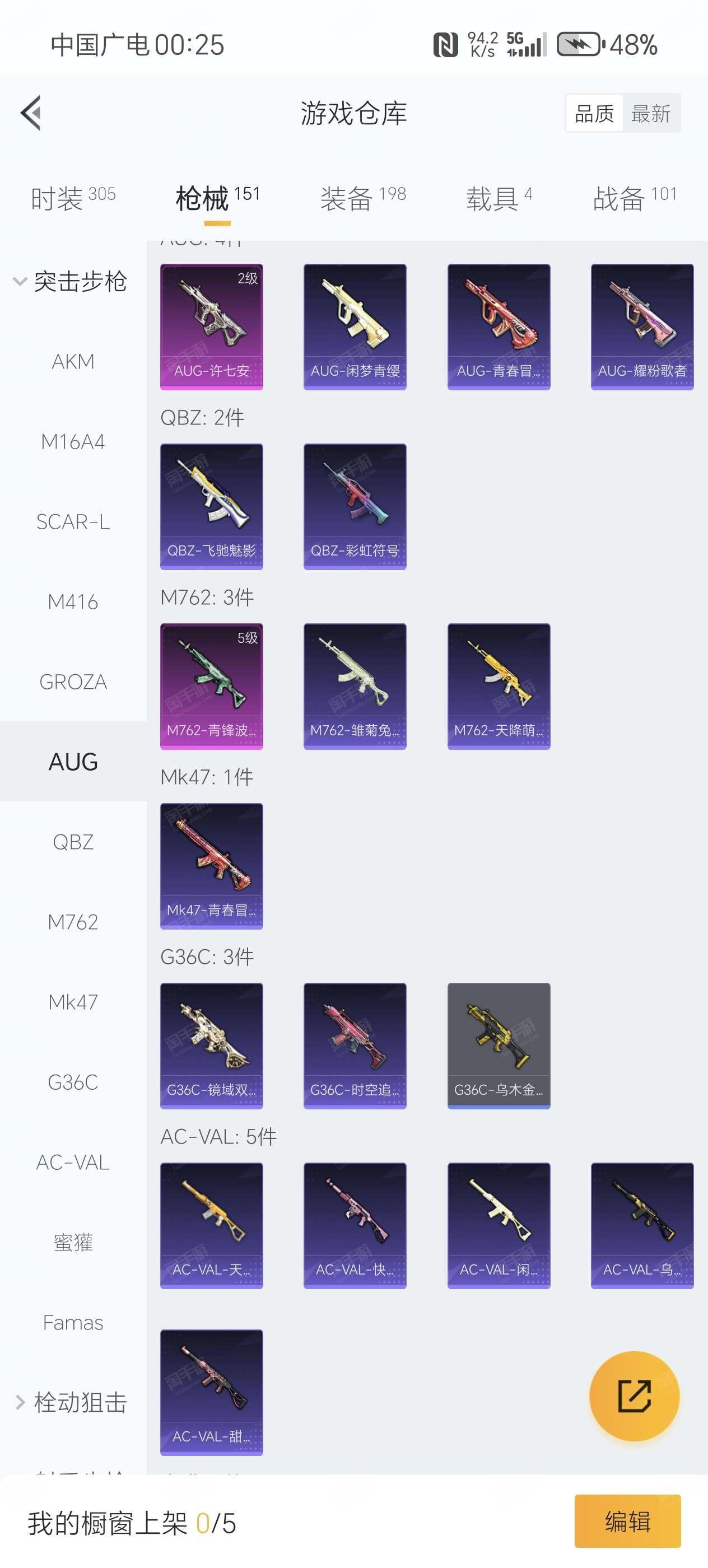Select AKM in the sidebar

point(73,362)
